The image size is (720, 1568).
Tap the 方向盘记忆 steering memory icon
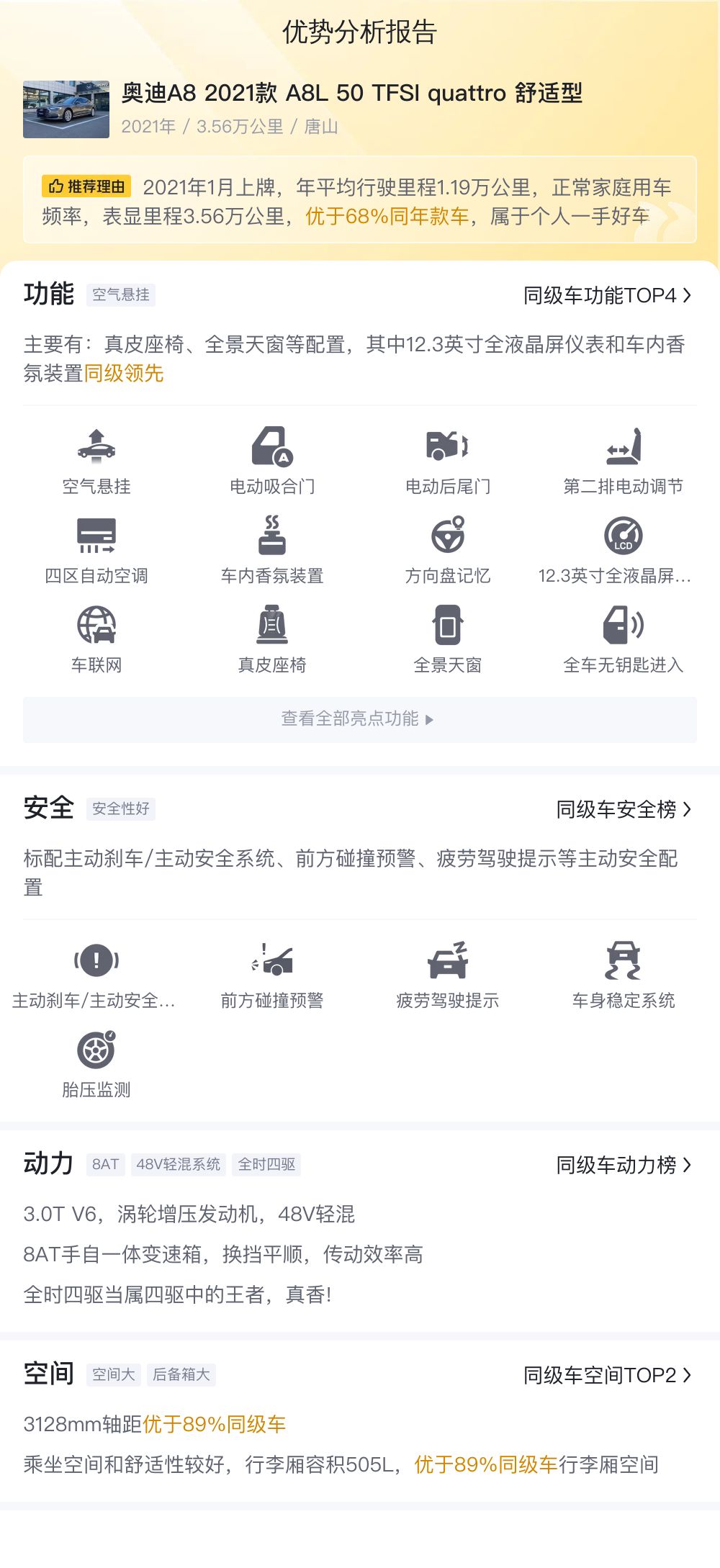point(449,536)
